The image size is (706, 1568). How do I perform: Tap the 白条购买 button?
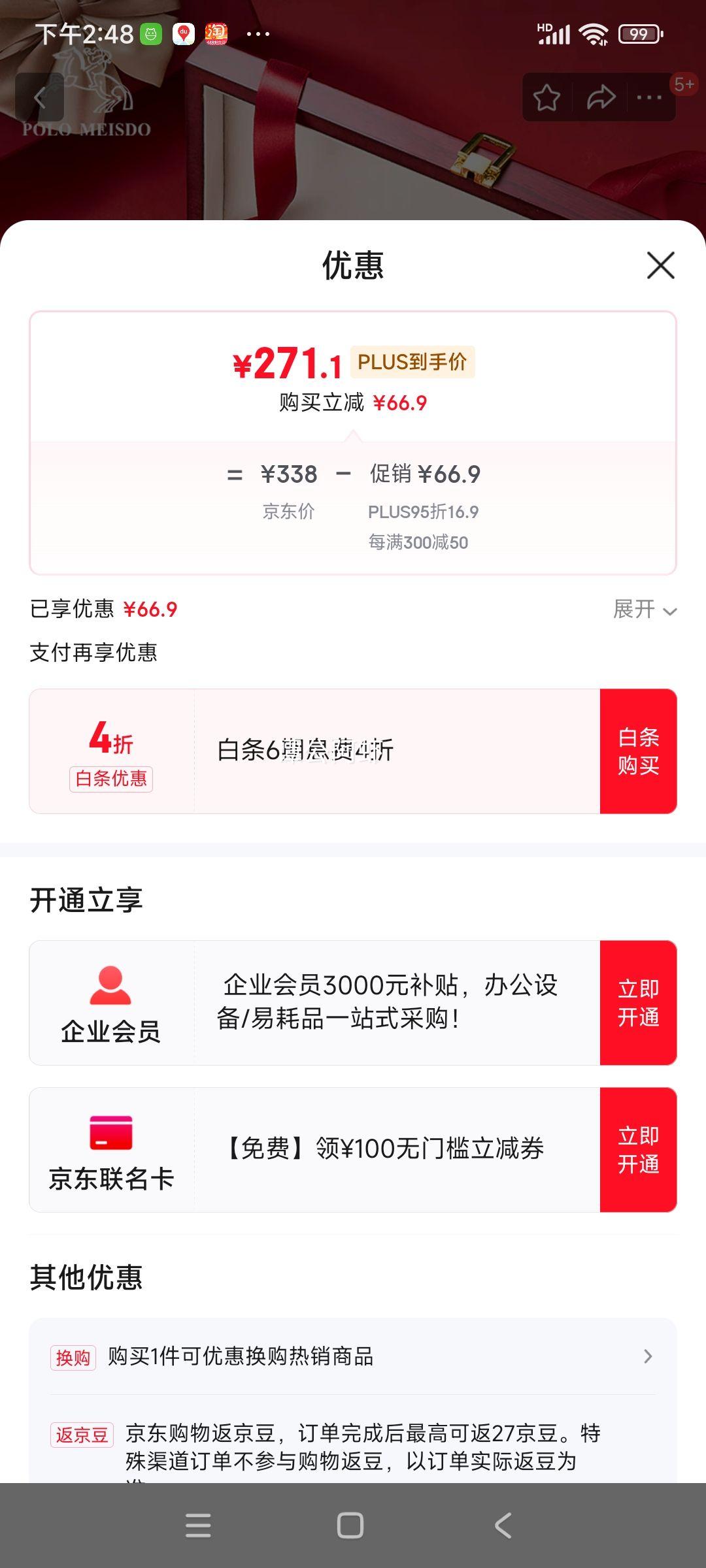[x=638, y=751]
